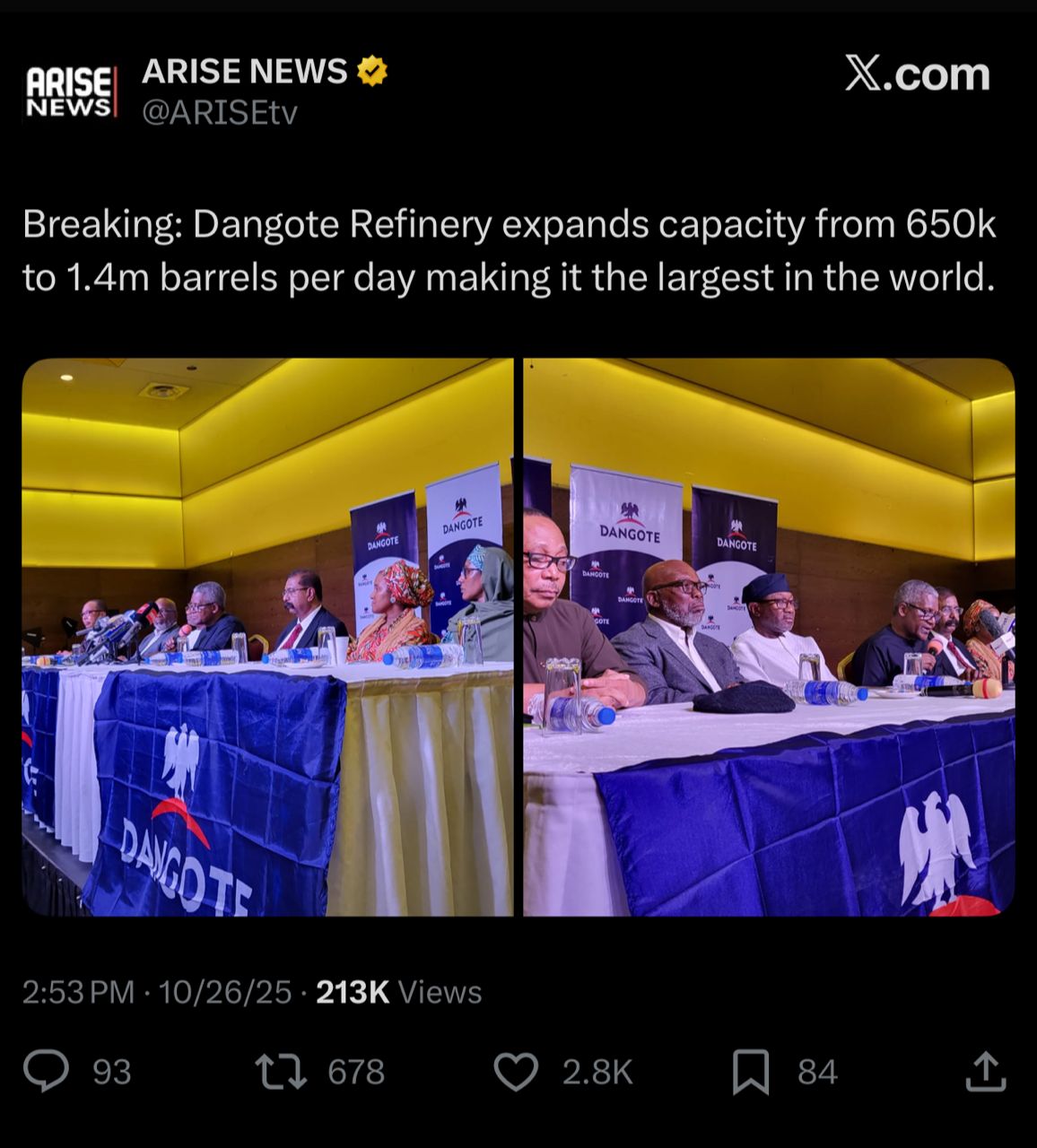Screen dimensions: 1037x1148
Task: Open ARISE NEWS profile avatar
Action: point(70,92)
